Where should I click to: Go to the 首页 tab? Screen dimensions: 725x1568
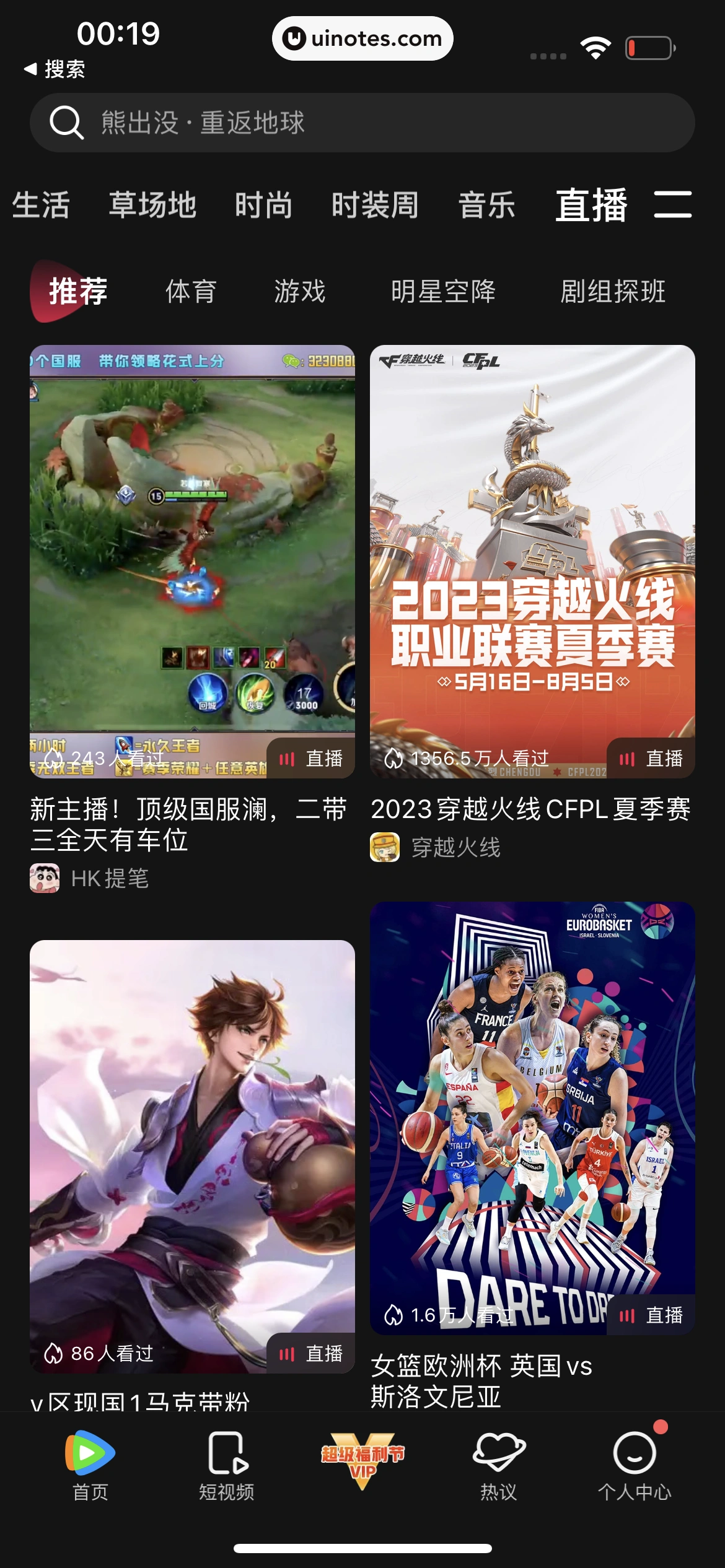[x=90, y=1465]
